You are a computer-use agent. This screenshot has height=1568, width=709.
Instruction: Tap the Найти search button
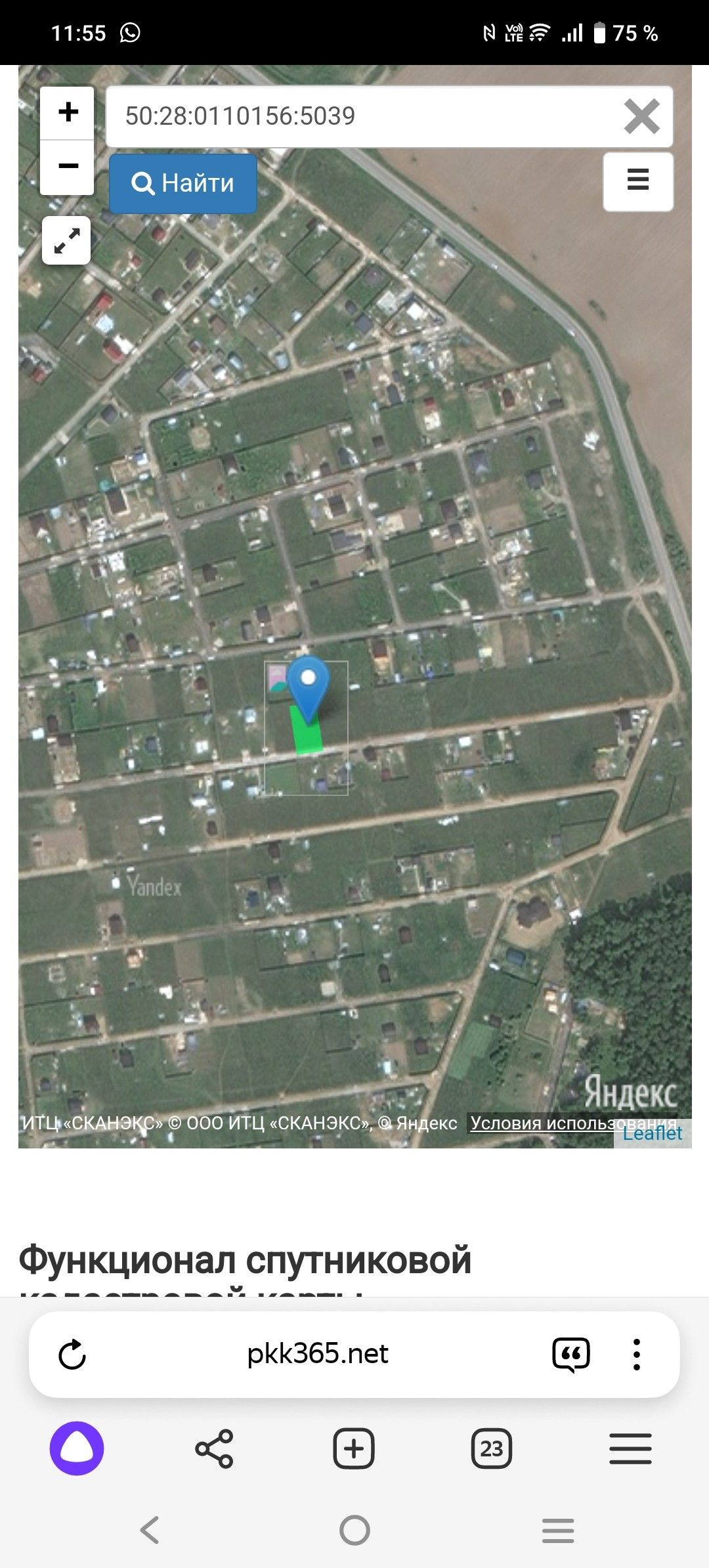pyautogui.click(x=183, y=183)
